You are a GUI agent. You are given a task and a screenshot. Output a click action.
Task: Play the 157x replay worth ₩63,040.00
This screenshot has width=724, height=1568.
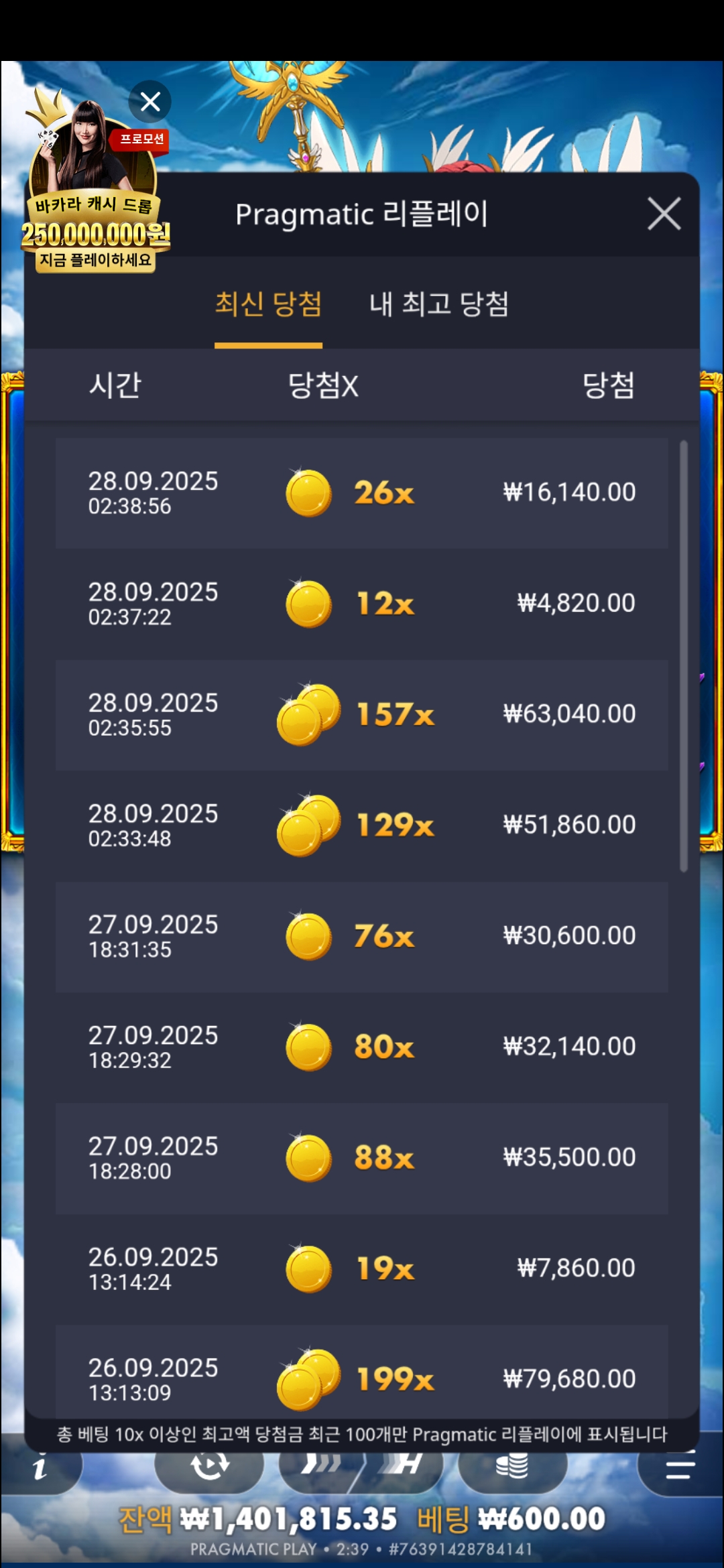tap(362, 714)
